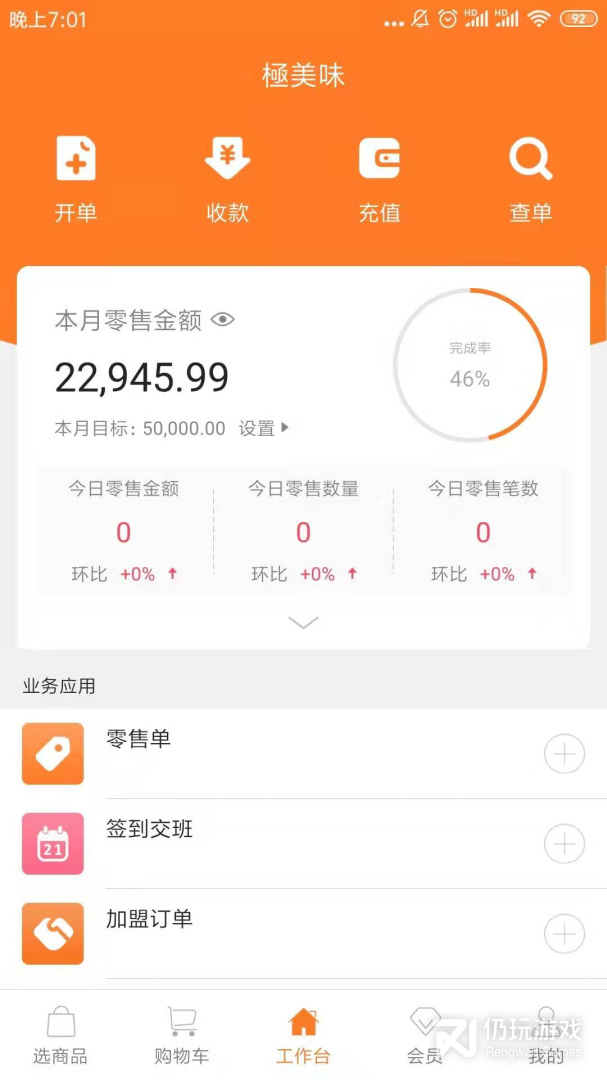Switch to the 会员 tab

coord(424,1035)
